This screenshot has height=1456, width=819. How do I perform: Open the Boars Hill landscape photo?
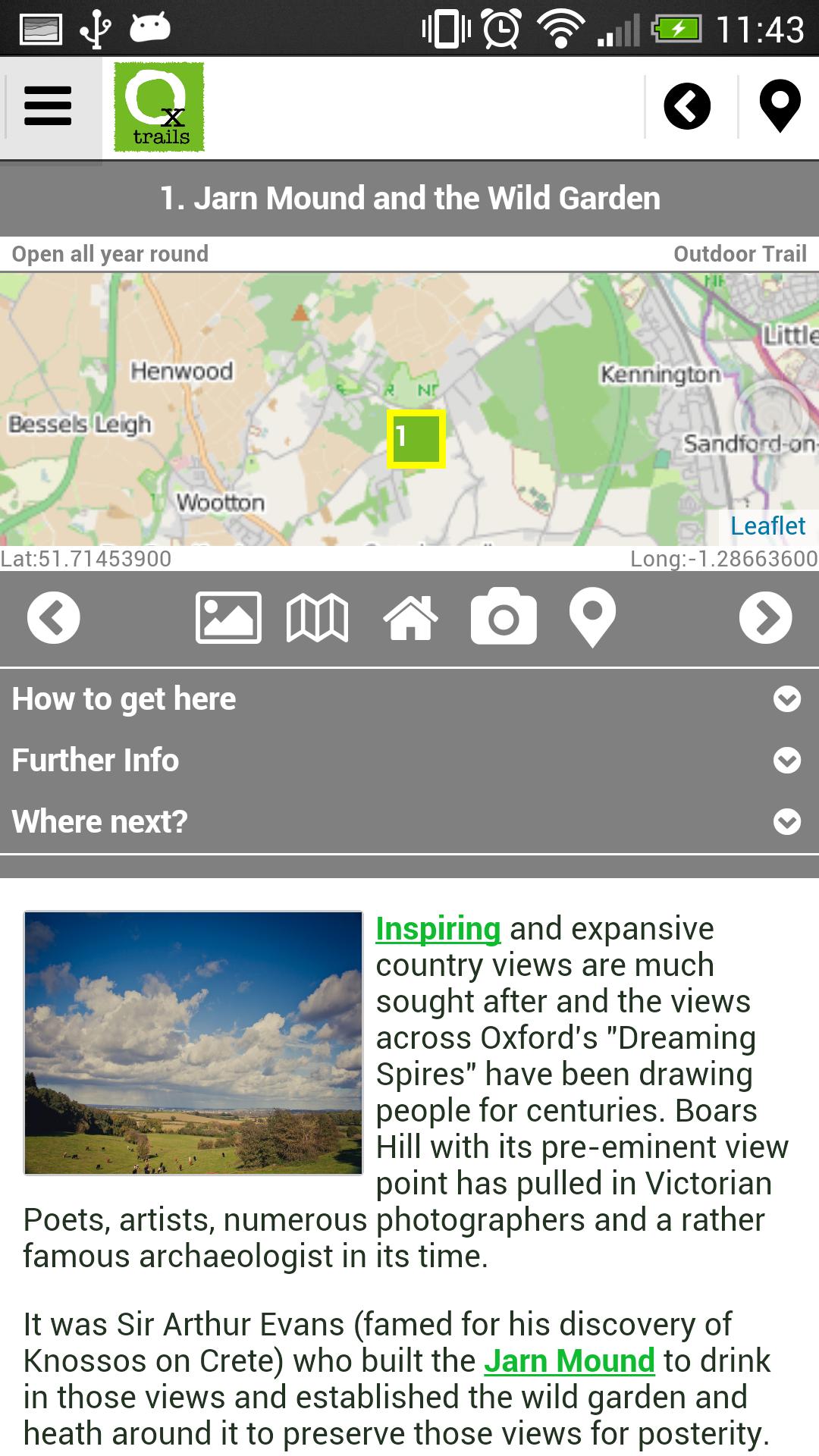point(193,1043)
